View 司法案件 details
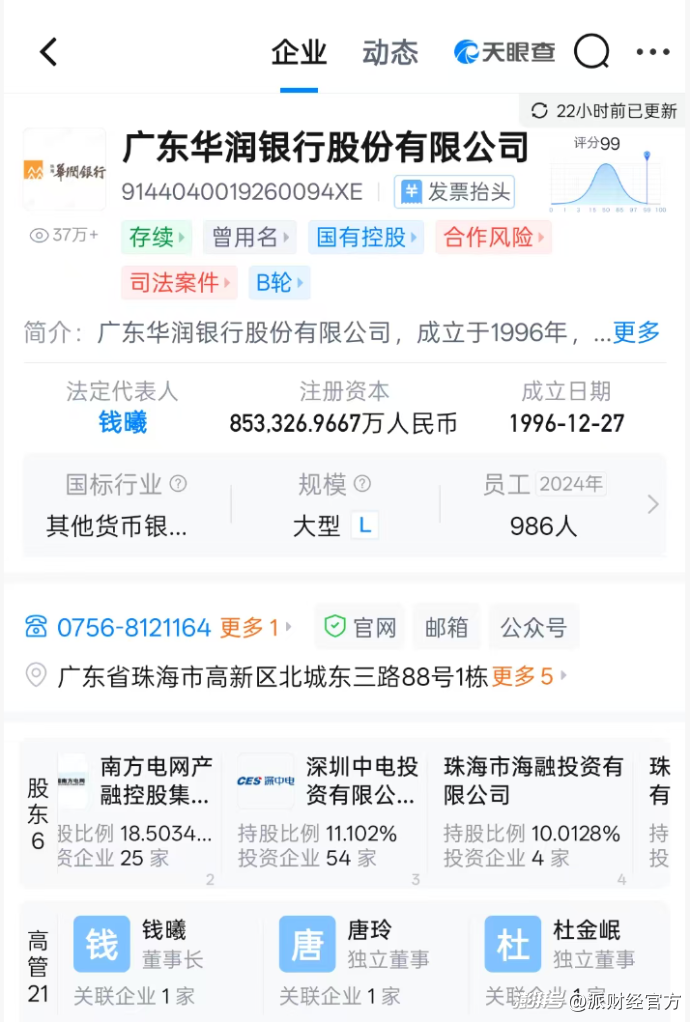Image resolution: width=690 pixels, height=1022 pixels. point(178,283)
